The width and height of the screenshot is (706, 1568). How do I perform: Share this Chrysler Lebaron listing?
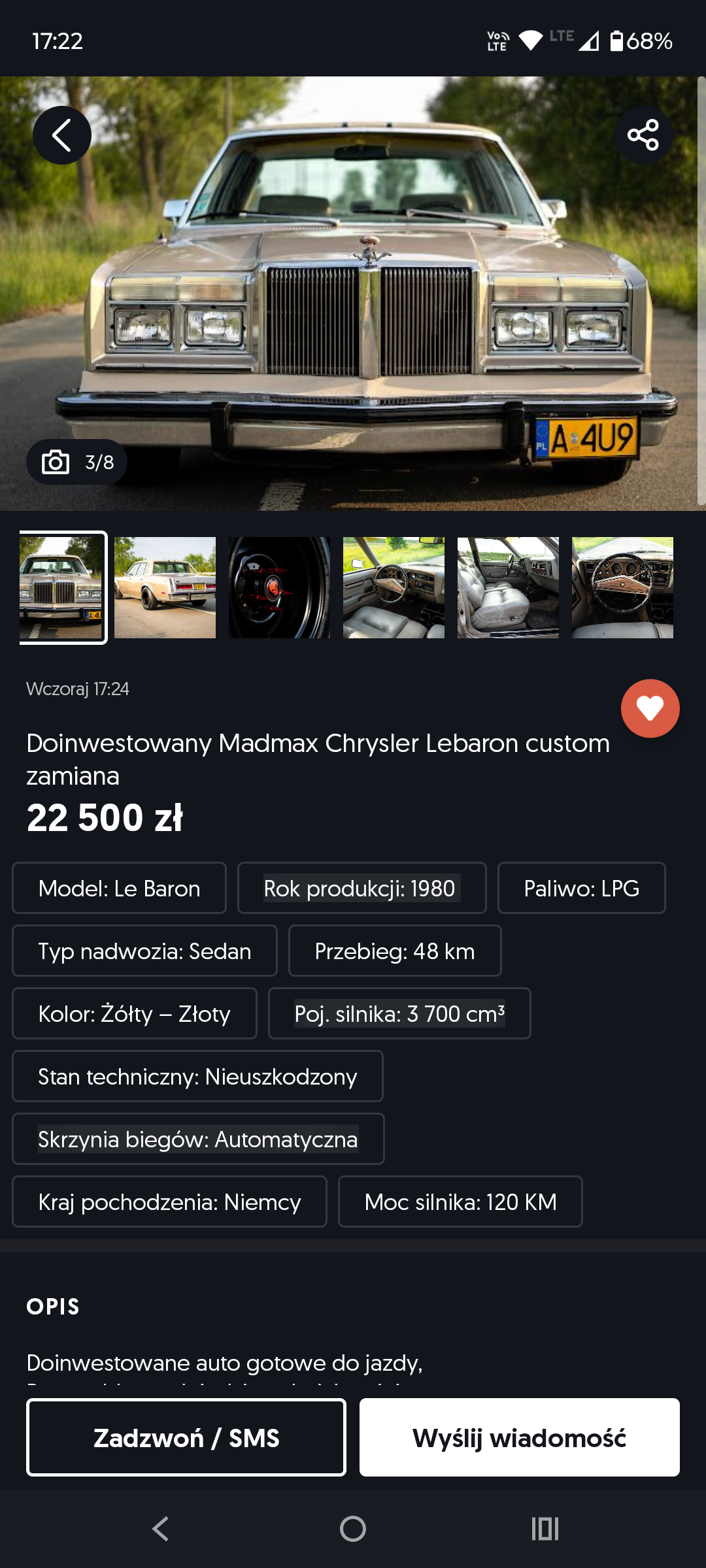(x=643, y=135)
